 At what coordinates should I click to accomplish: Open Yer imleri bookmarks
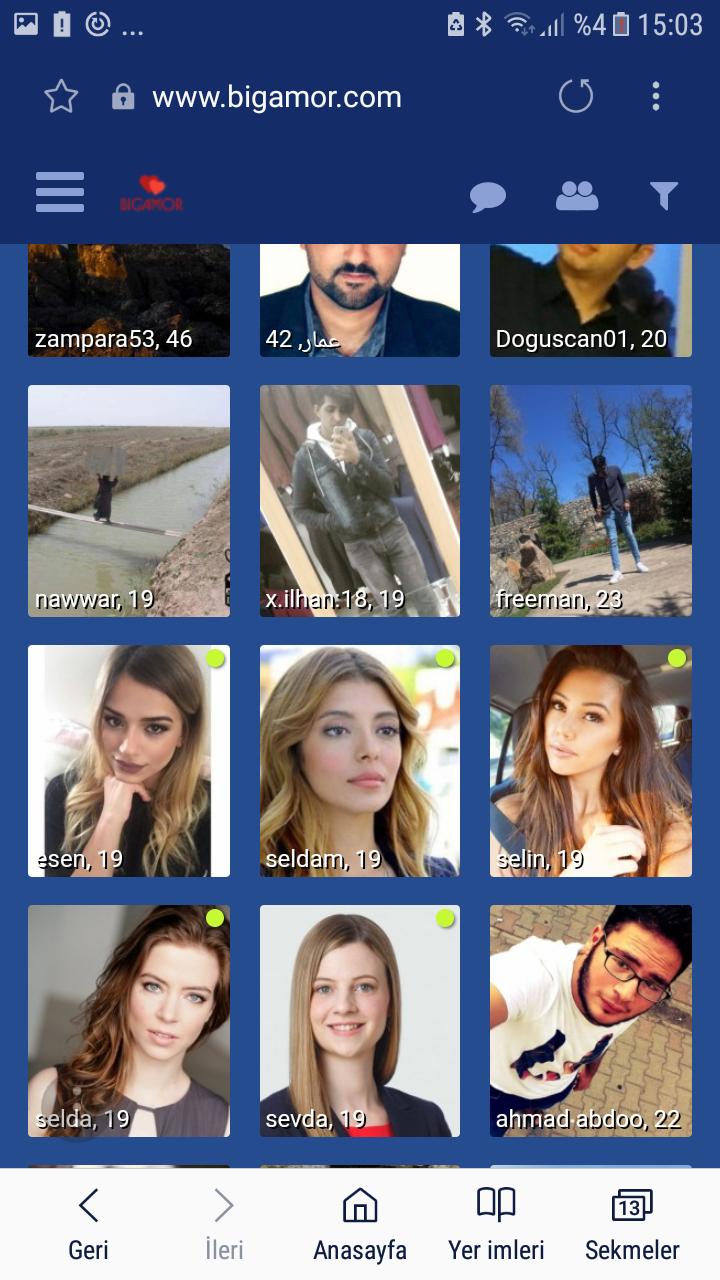[496, 1224]
